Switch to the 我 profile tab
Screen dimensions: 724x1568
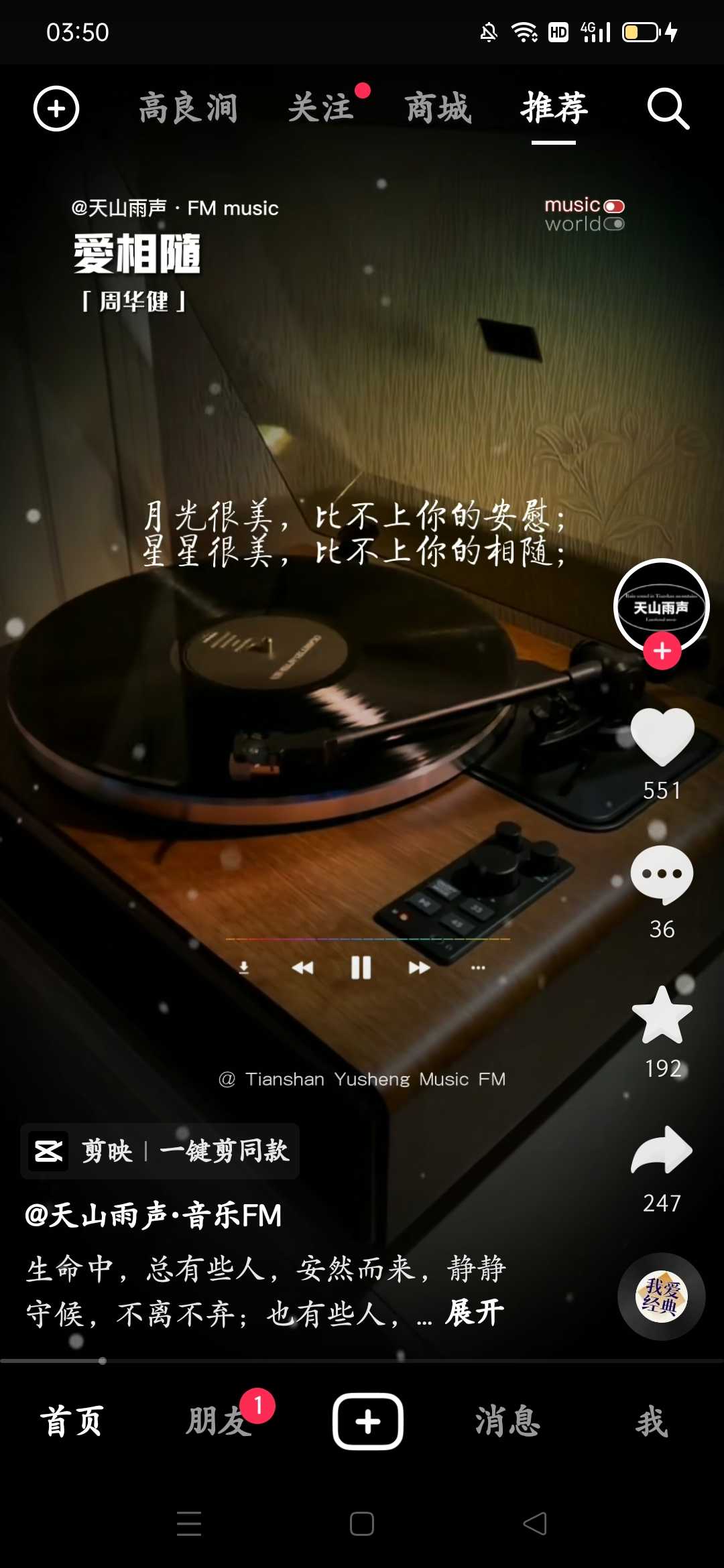point(652,1421)
